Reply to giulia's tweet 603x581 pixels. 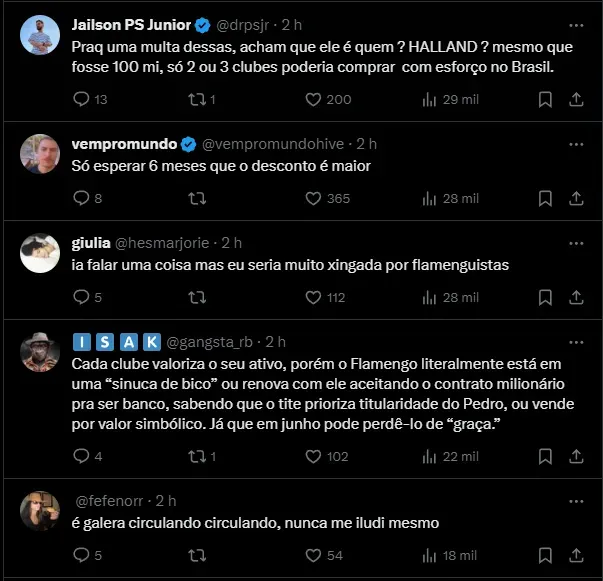point(83,297)
